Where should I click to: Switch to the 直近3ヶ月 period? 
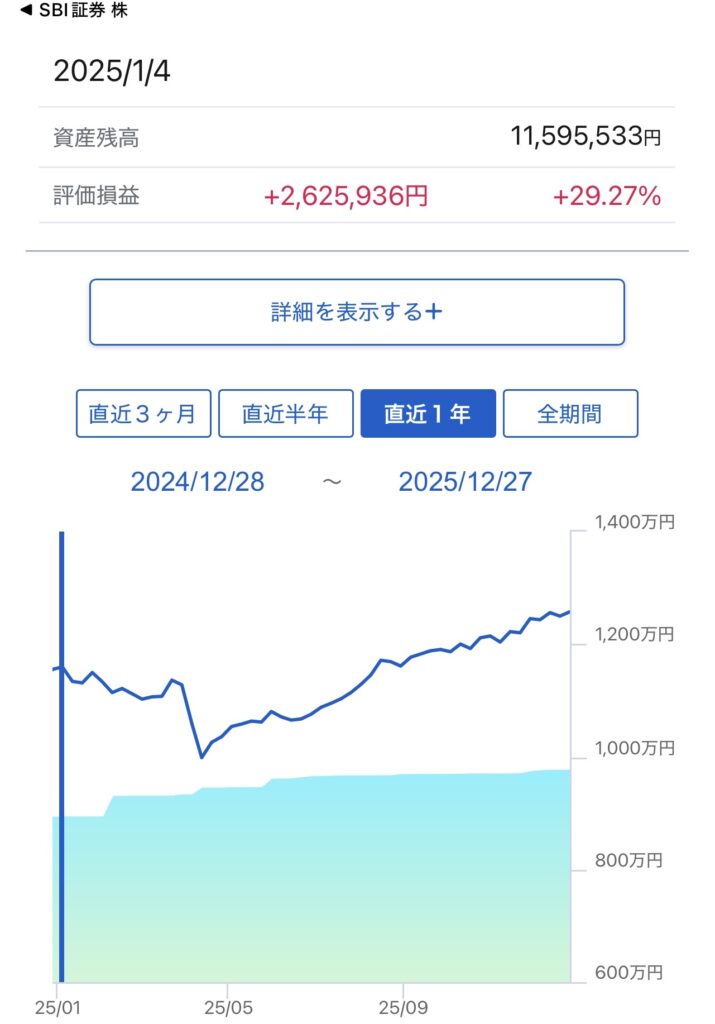144,414
